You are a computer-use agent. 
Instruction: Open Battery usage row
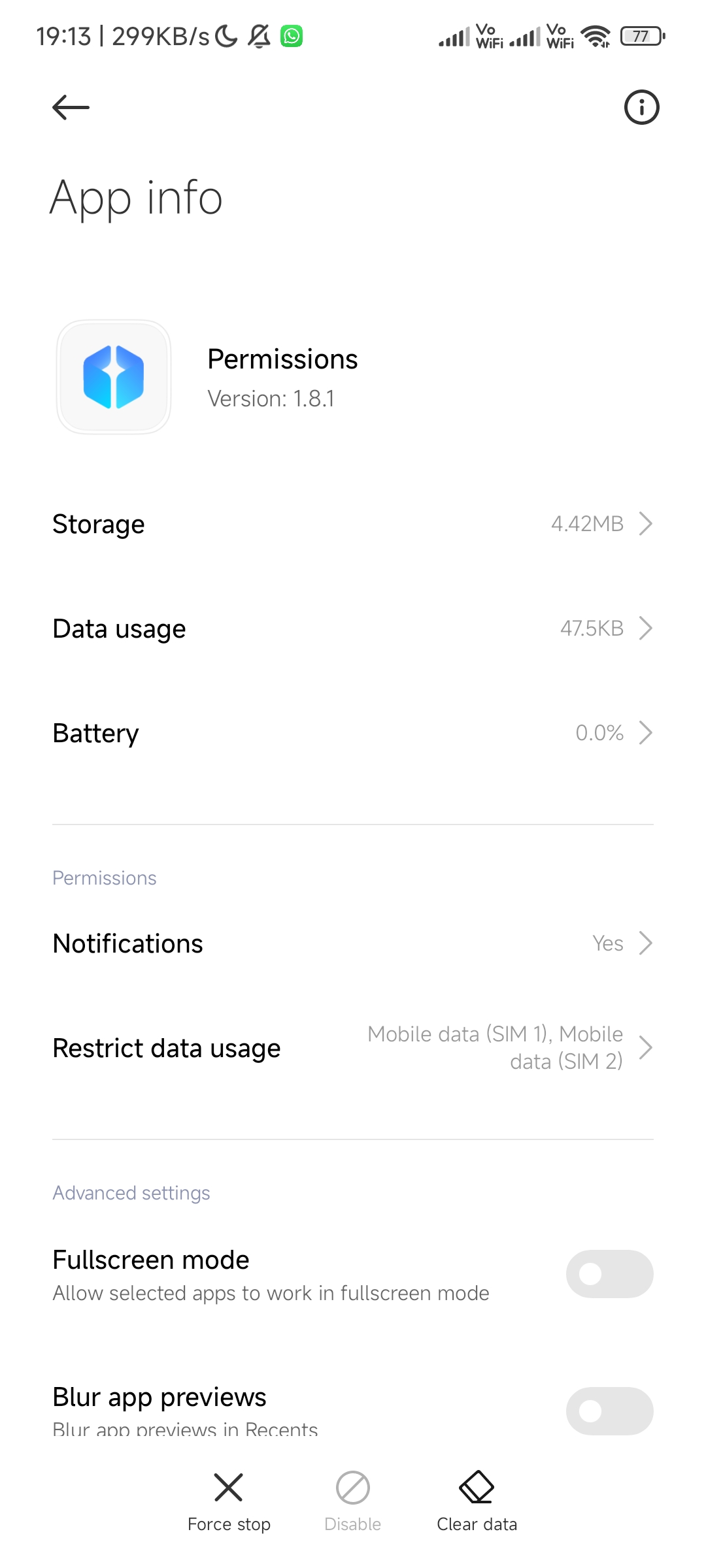(x=353, y=733)
